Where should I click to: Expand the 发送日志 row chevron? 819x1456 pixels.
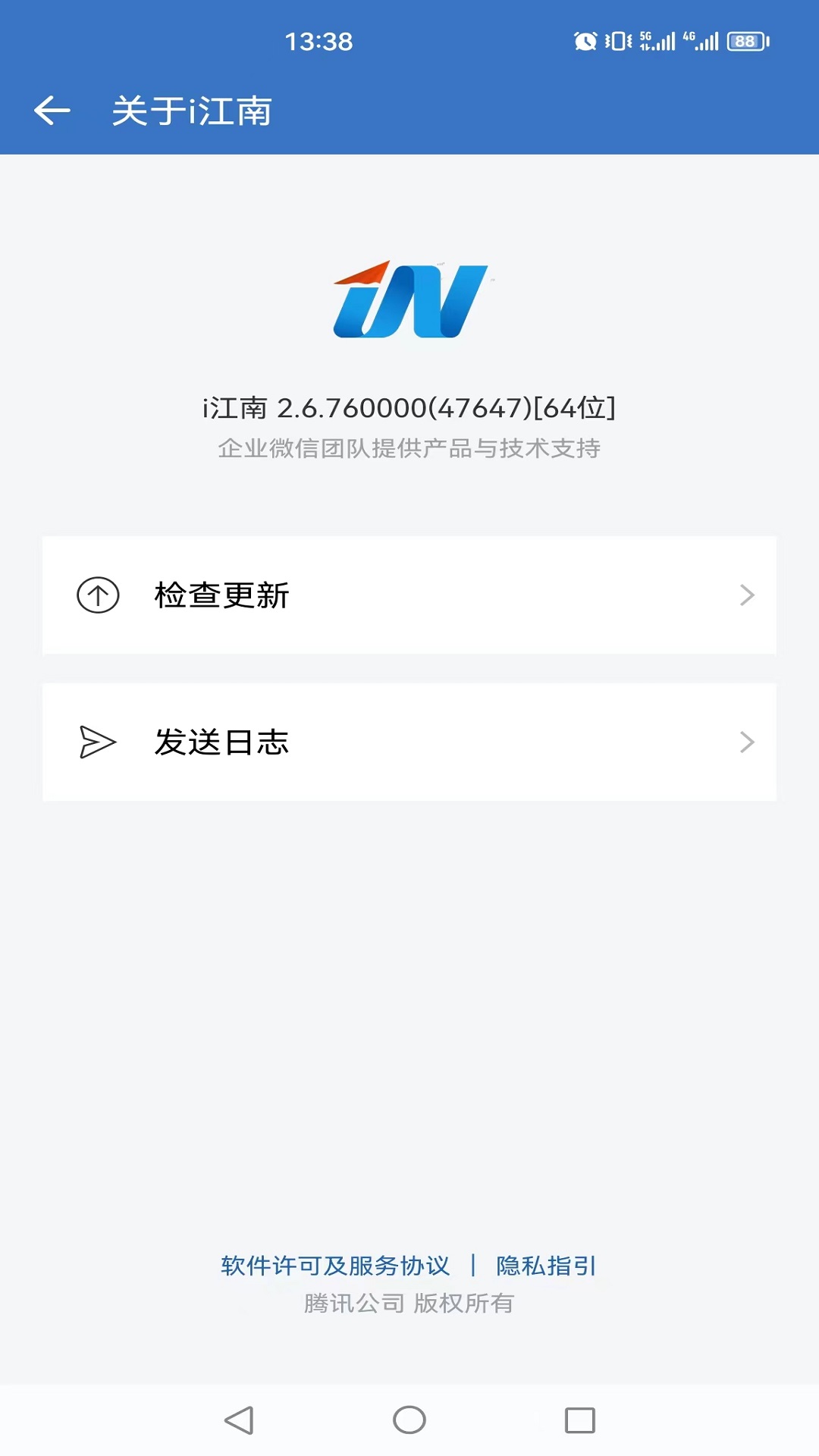pyautogui.click(x=748, y=742)
